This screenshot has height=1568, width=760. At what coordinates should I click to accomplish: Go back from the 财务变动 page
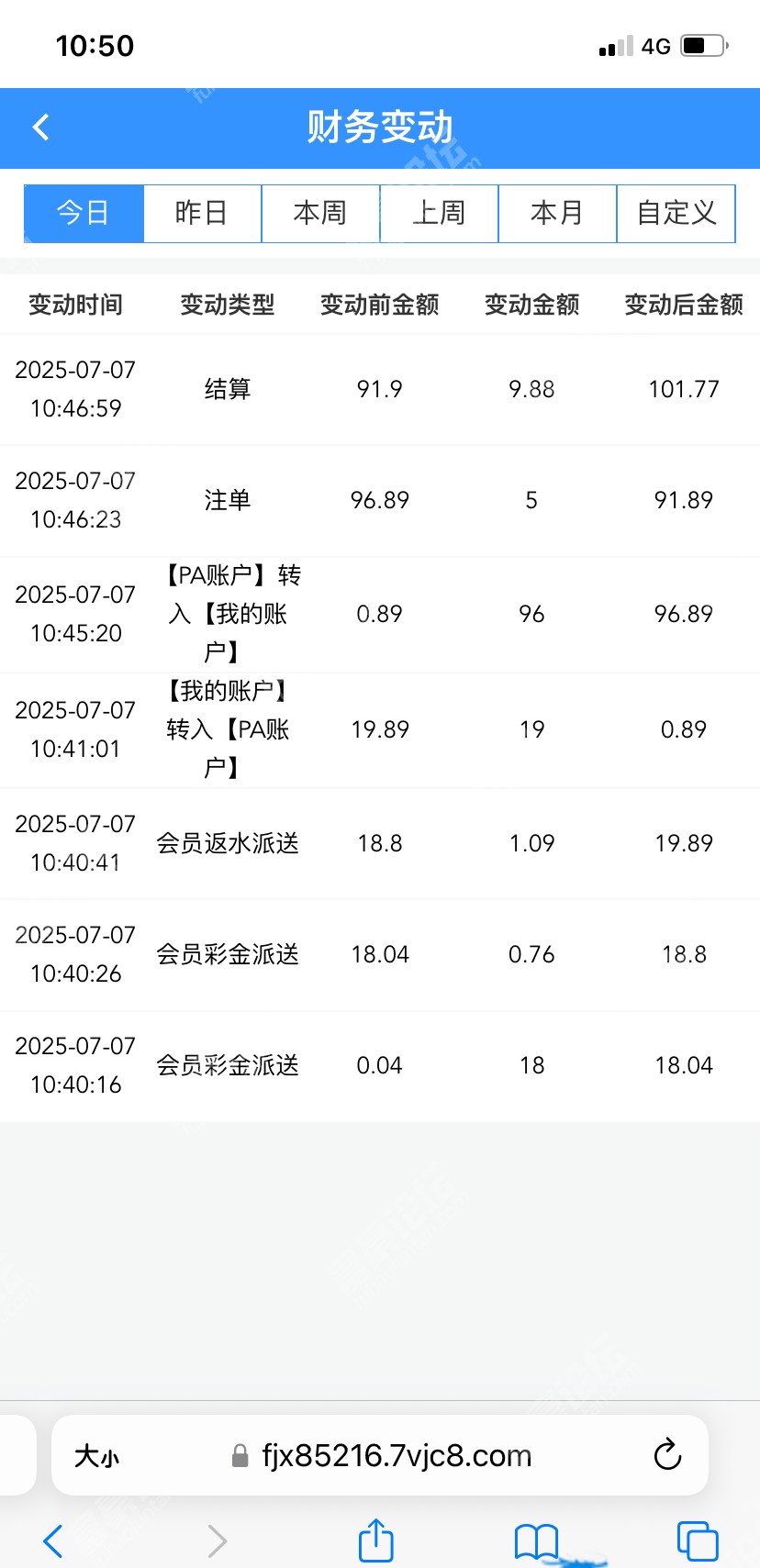[x=40, y=128]
